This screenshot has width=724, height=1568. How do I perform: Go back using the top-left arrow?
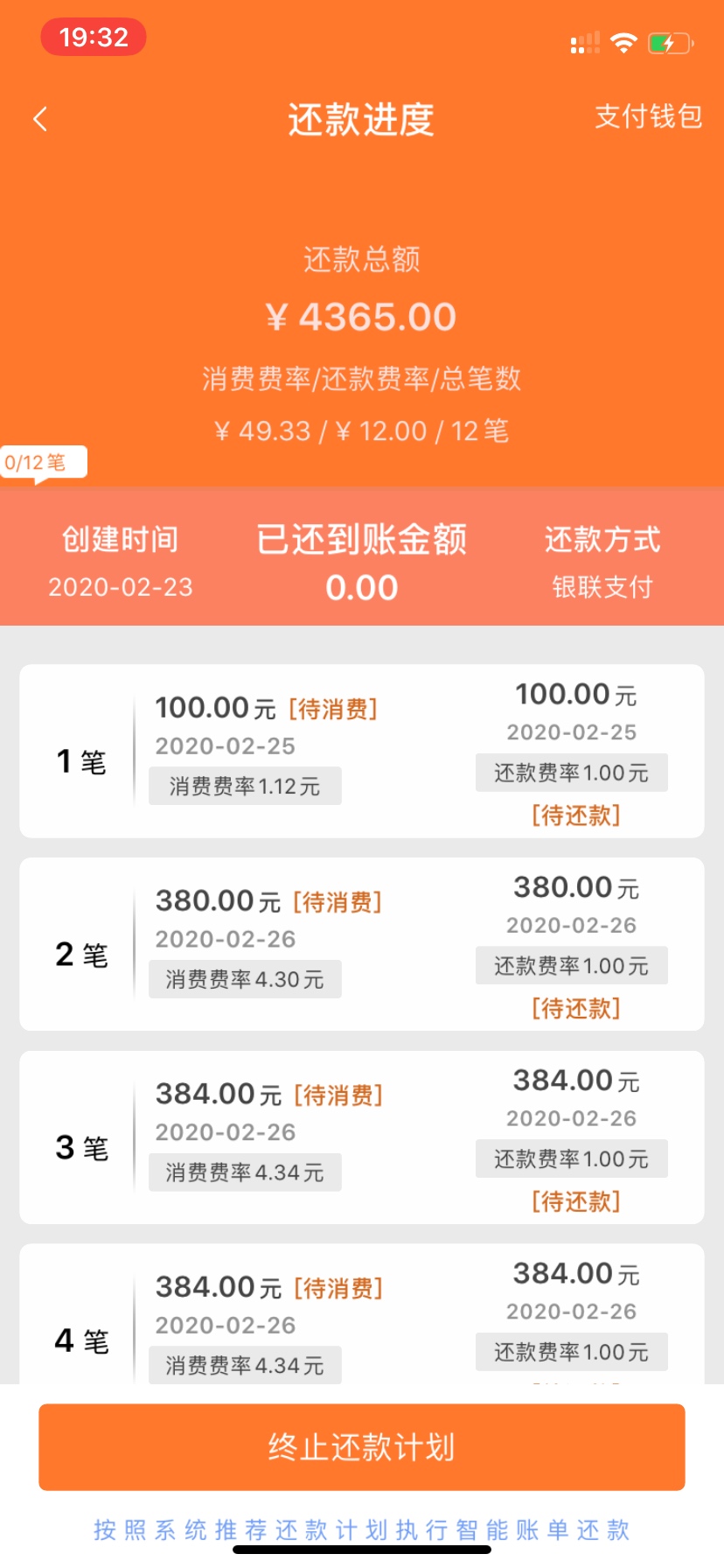[x=40, y=119]
